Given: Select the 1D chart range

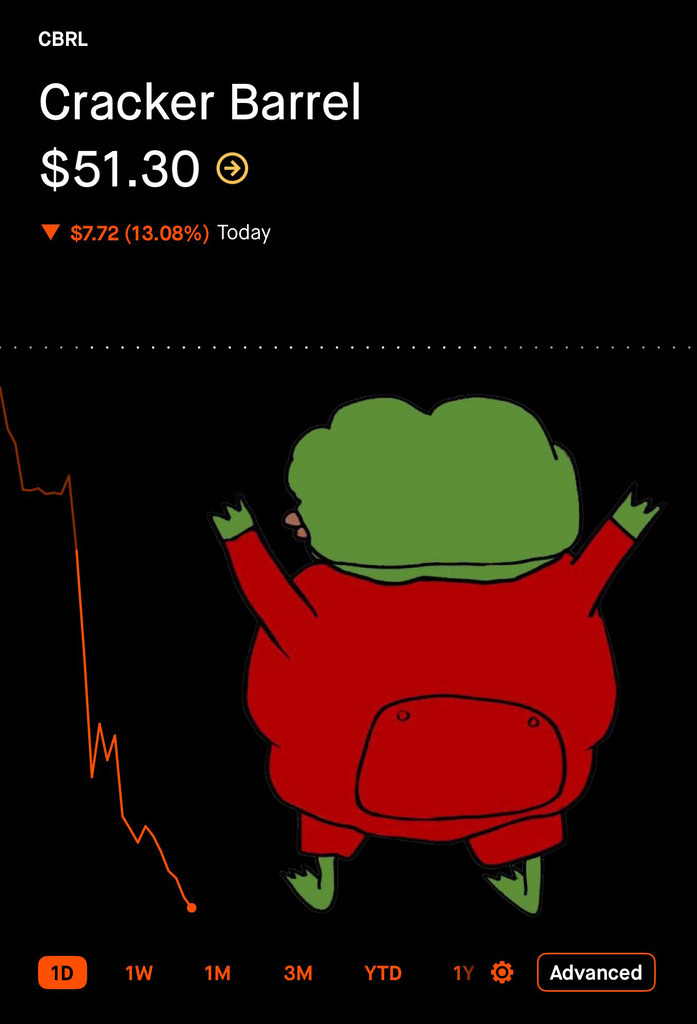Looking at the screenshot, I should pos(62,973).
